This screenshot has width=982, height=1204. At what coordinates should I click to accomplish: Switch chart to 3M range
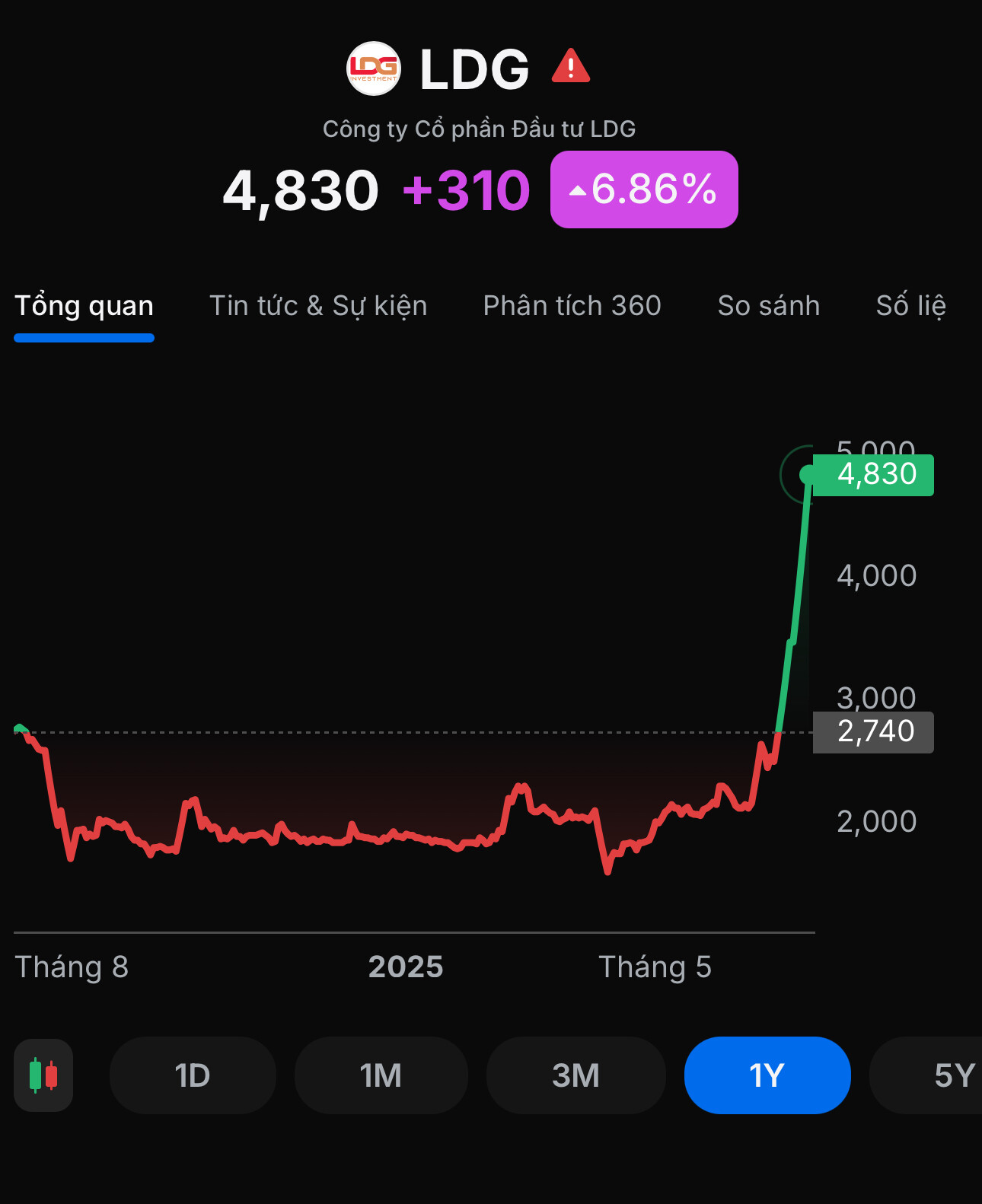coord(575,1075)
